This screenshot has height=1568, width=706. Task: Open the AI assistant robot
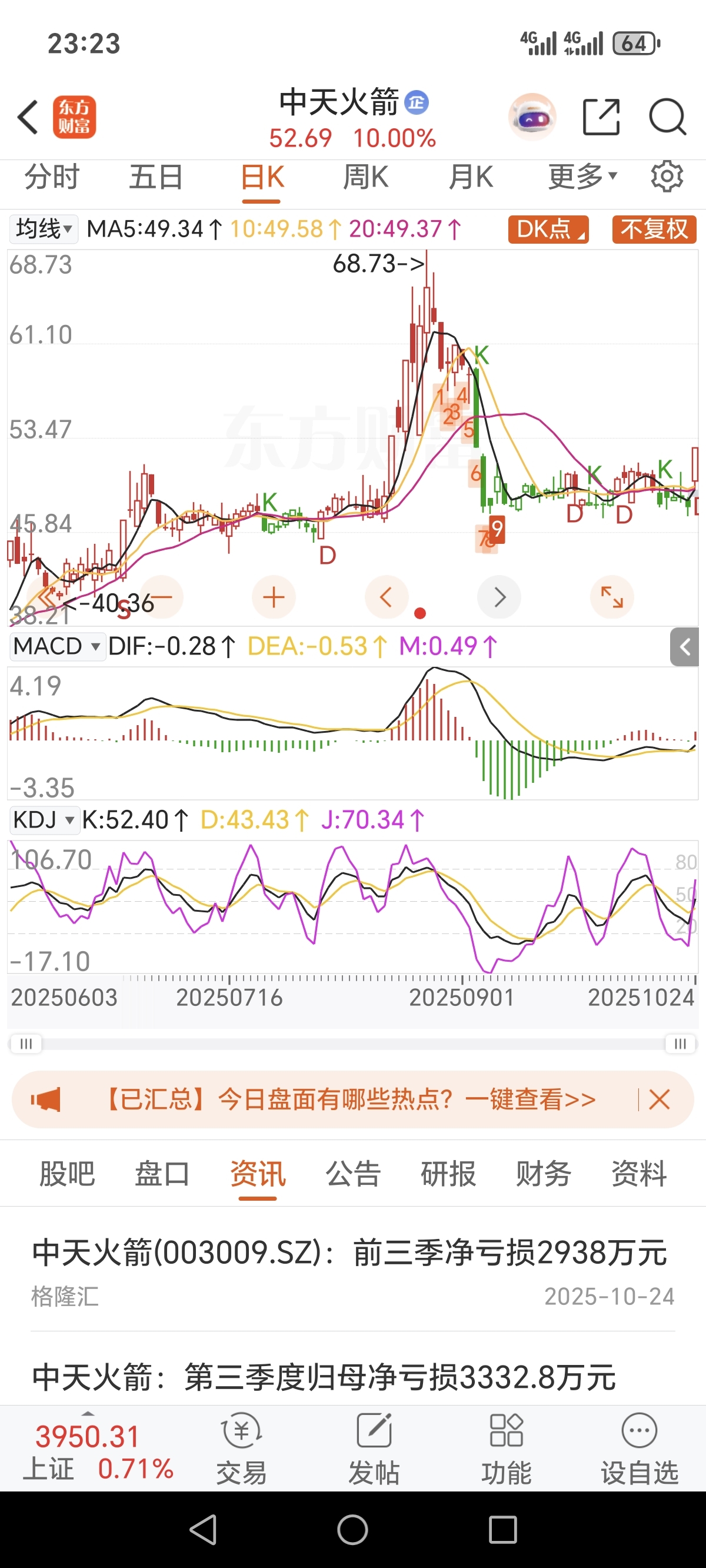coord(532,117)
